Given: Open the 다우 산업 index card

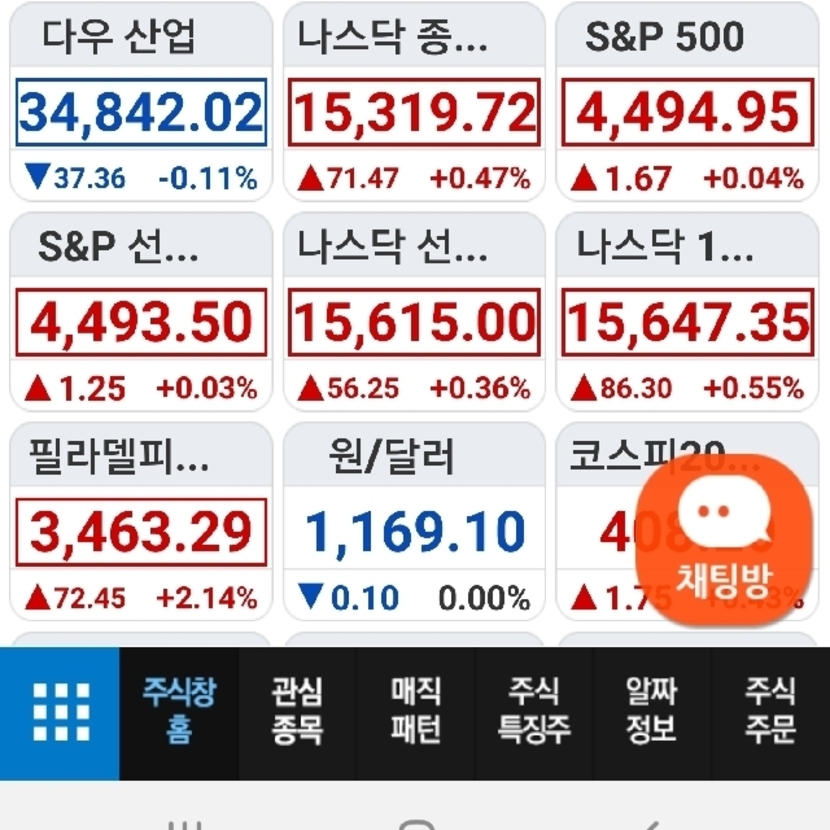Looking at the screenshot, I should (140, 105).
